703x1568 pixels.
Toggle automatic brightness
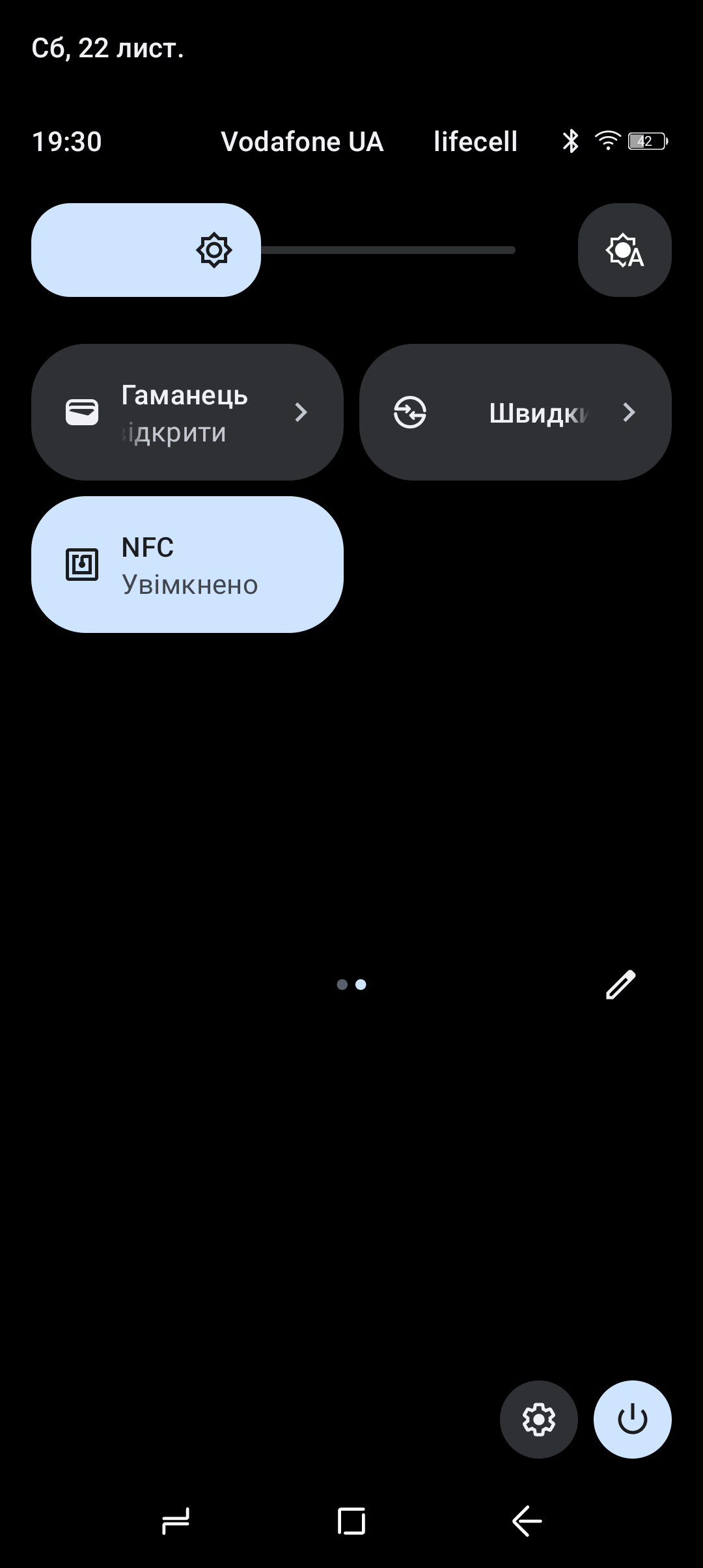624,250
